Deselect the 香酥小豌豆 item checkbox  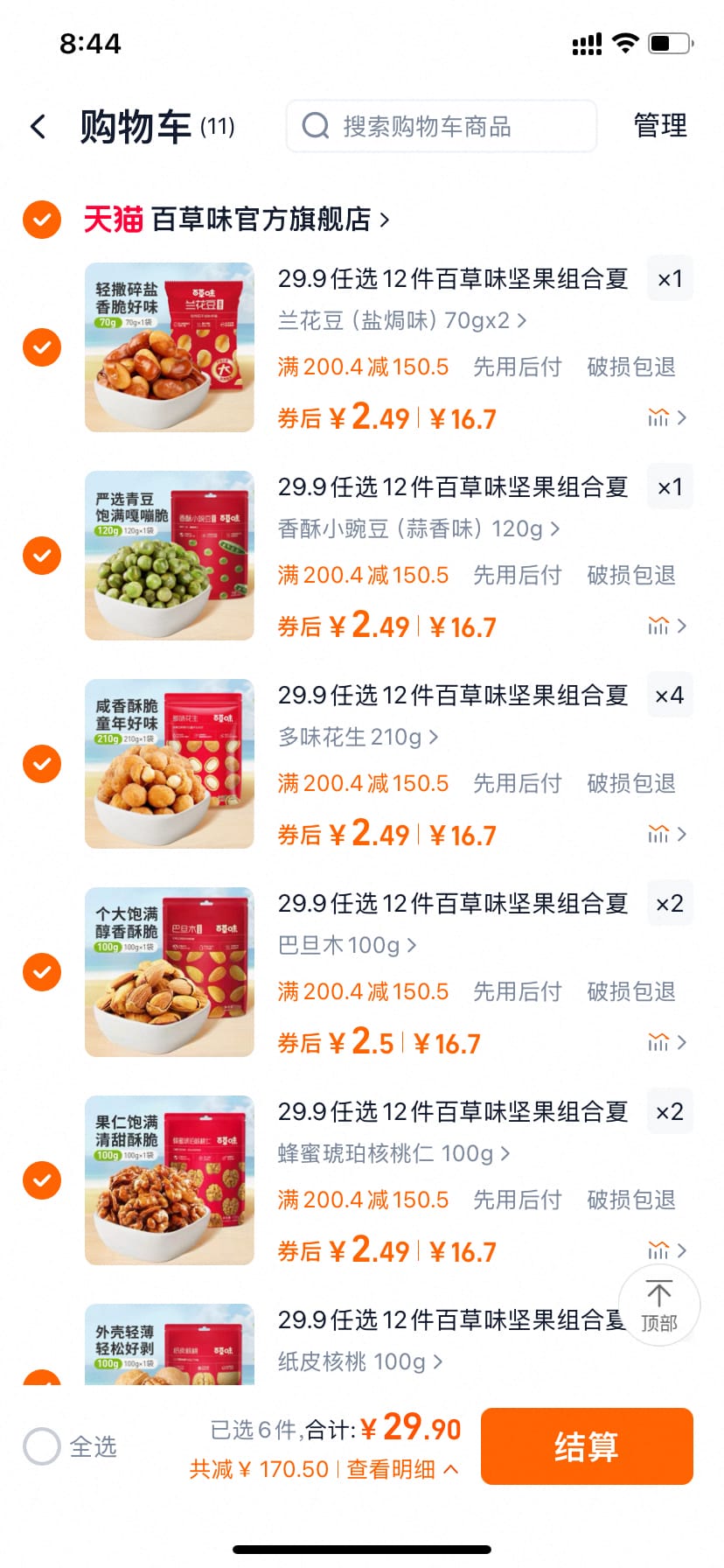pyautogui.click(x=41, y=556)
